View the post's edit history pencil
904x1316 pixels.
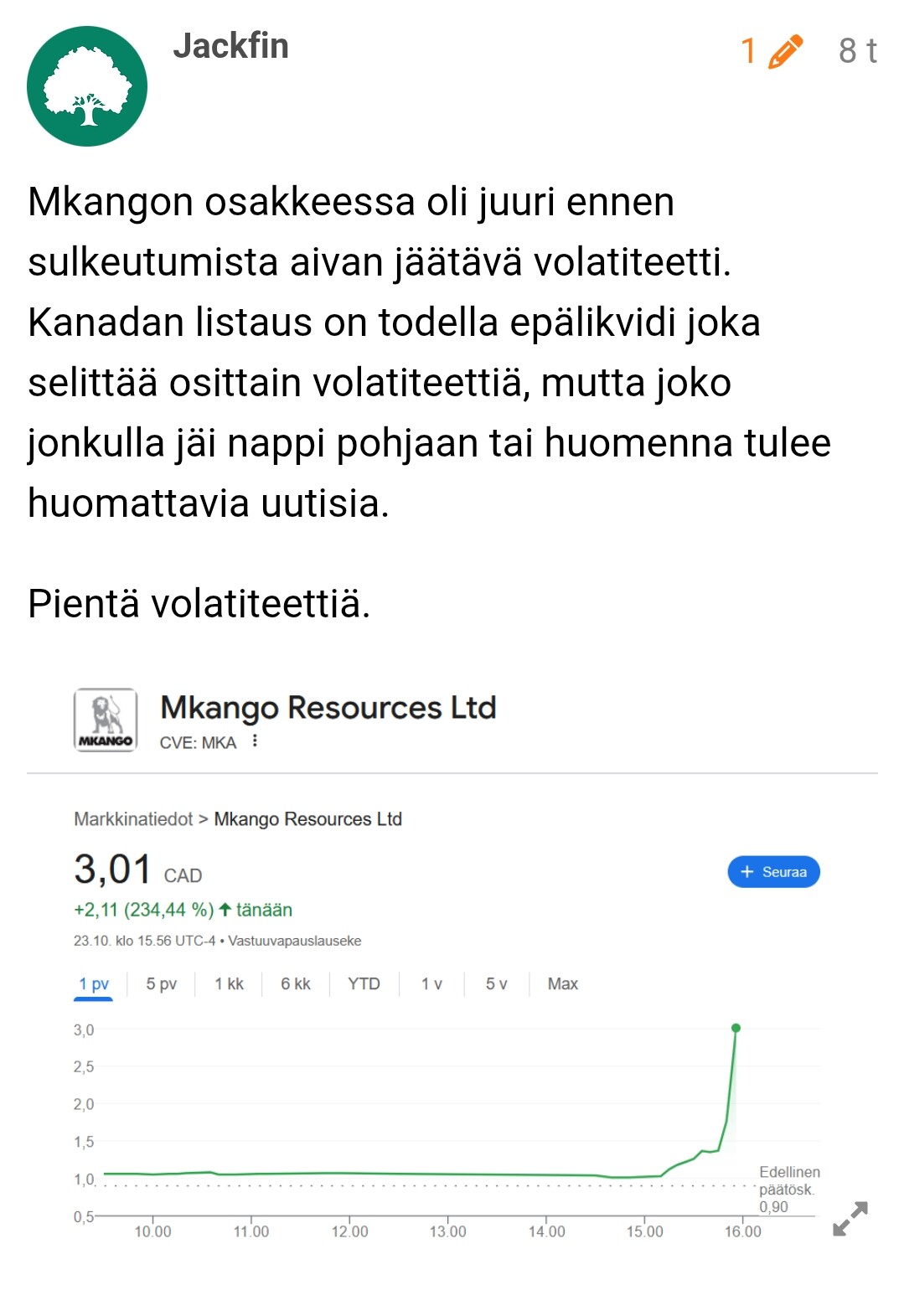coord(783,51)
